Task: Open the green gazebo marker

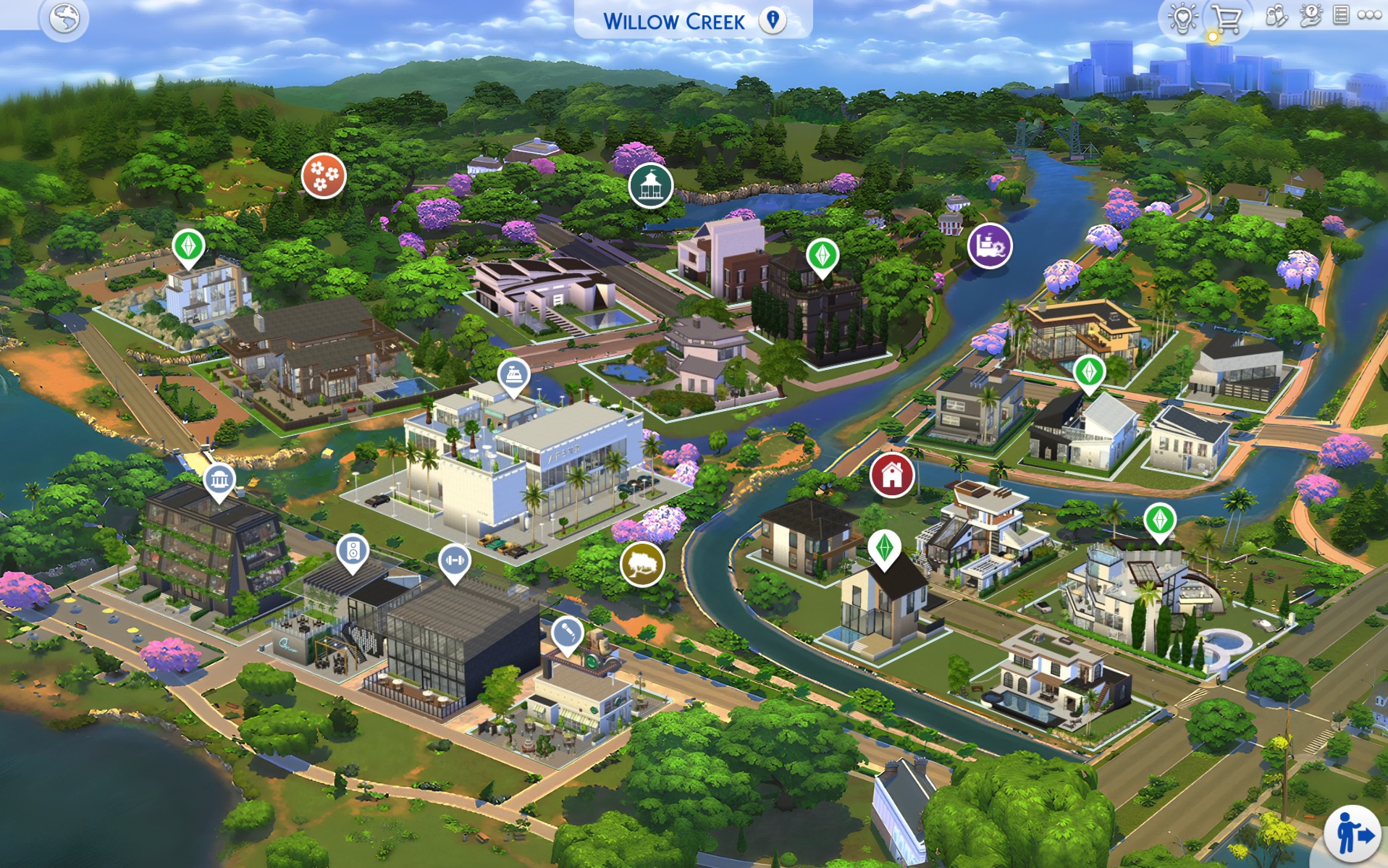Action: pos(650,185)
